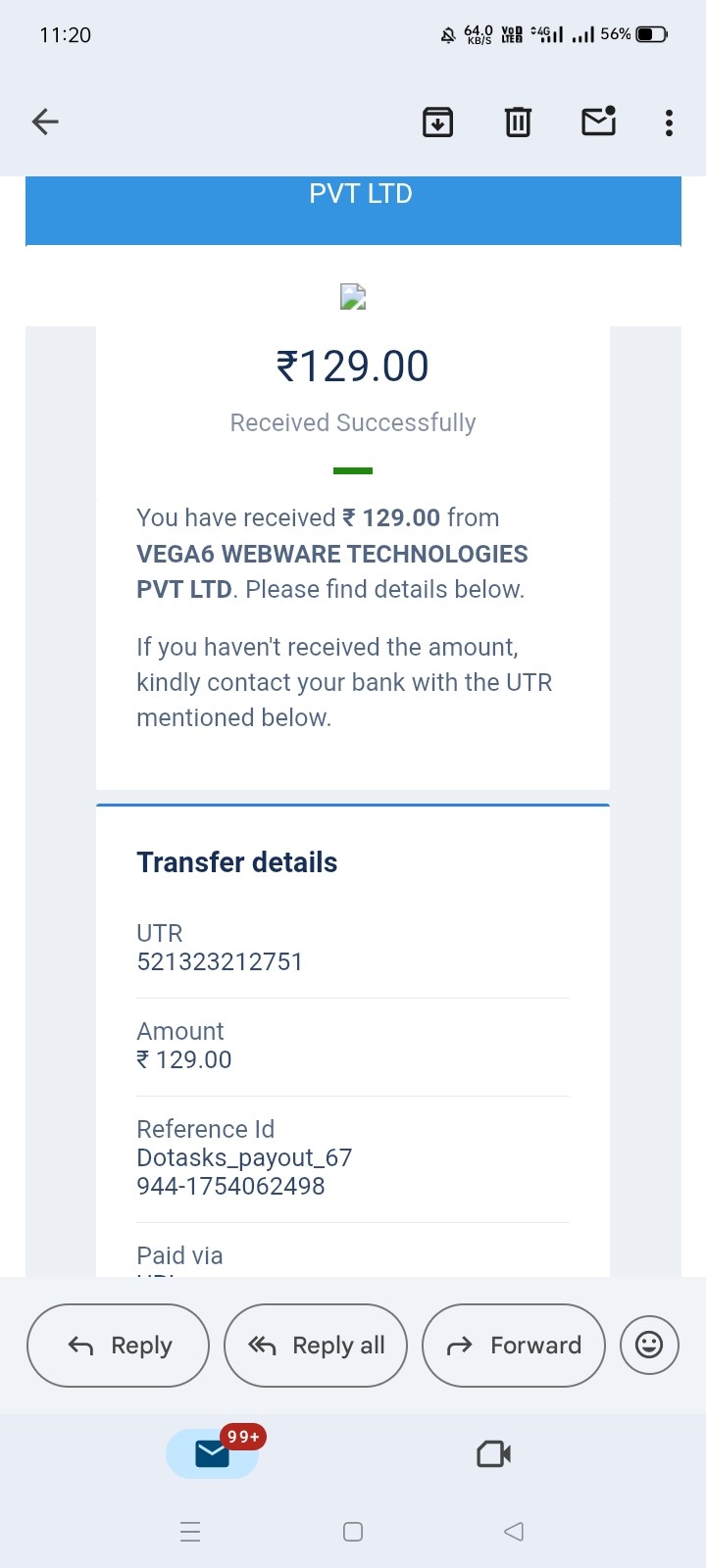Screen dimensions: 706x1568
Task: Reply to this email
Action: pos(119,1346)
